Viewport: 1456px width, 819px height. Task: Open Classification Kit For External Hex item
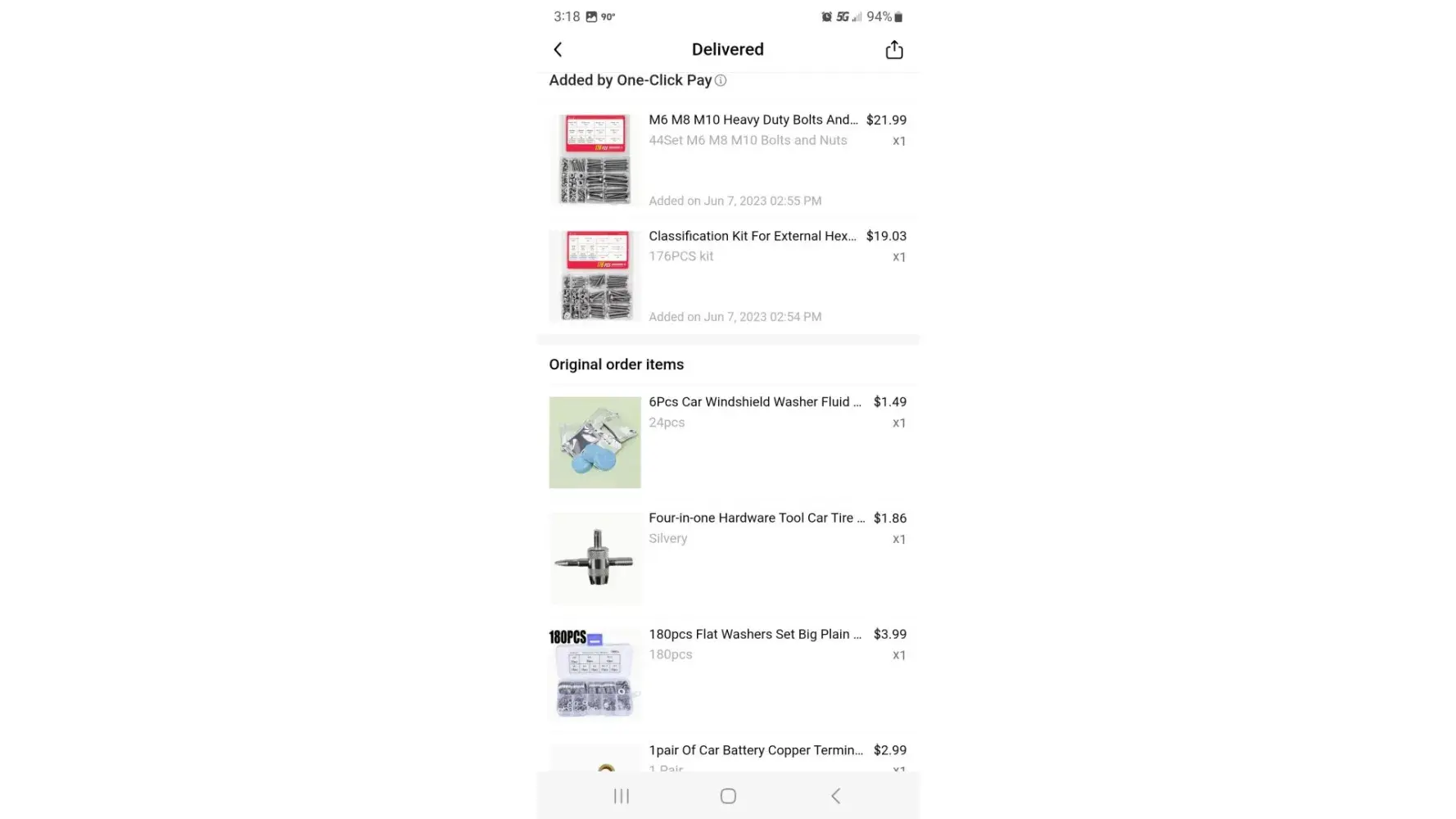point(752,237)
